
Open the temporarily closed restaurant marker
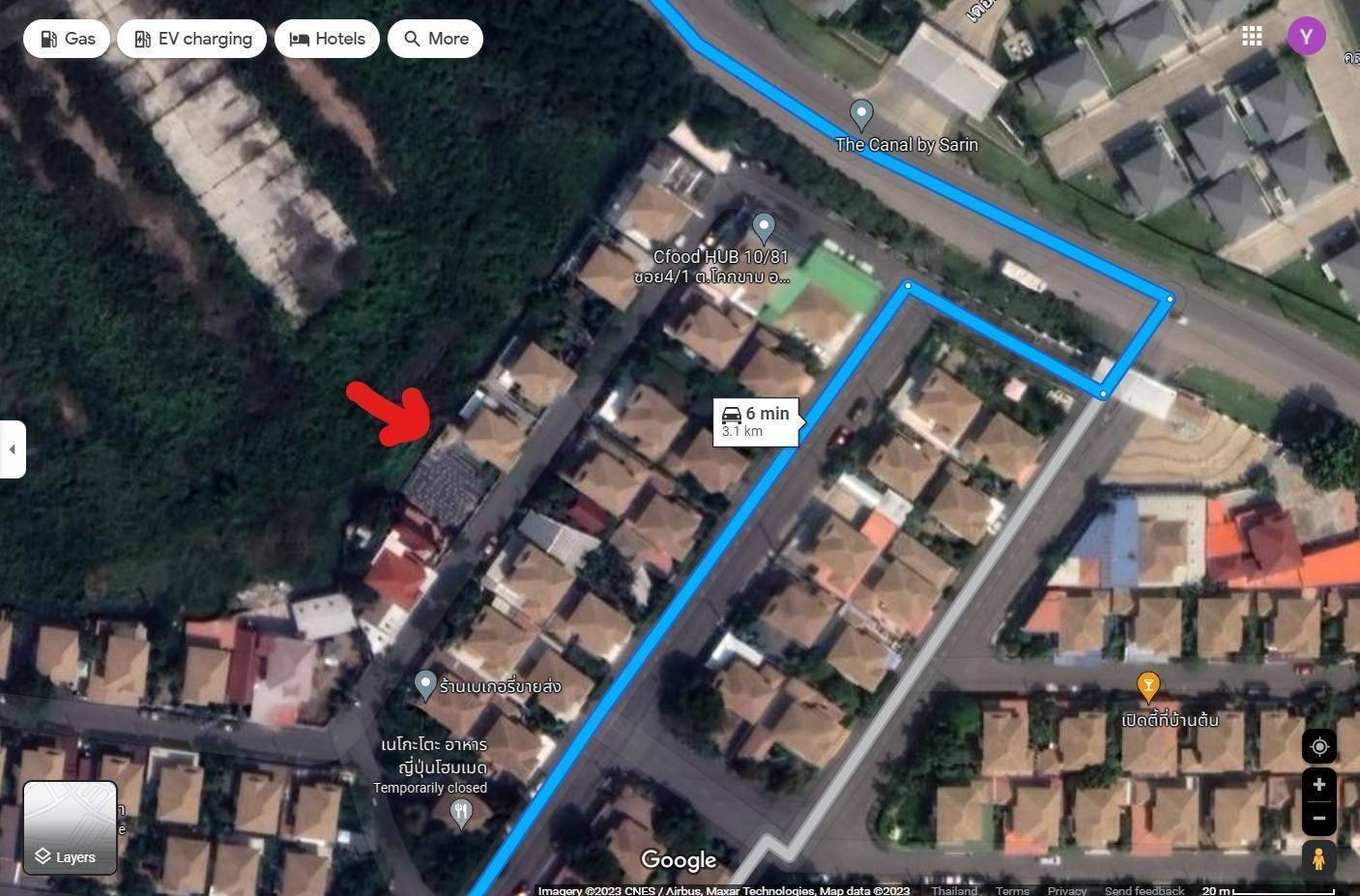click(x=461, y=814)
